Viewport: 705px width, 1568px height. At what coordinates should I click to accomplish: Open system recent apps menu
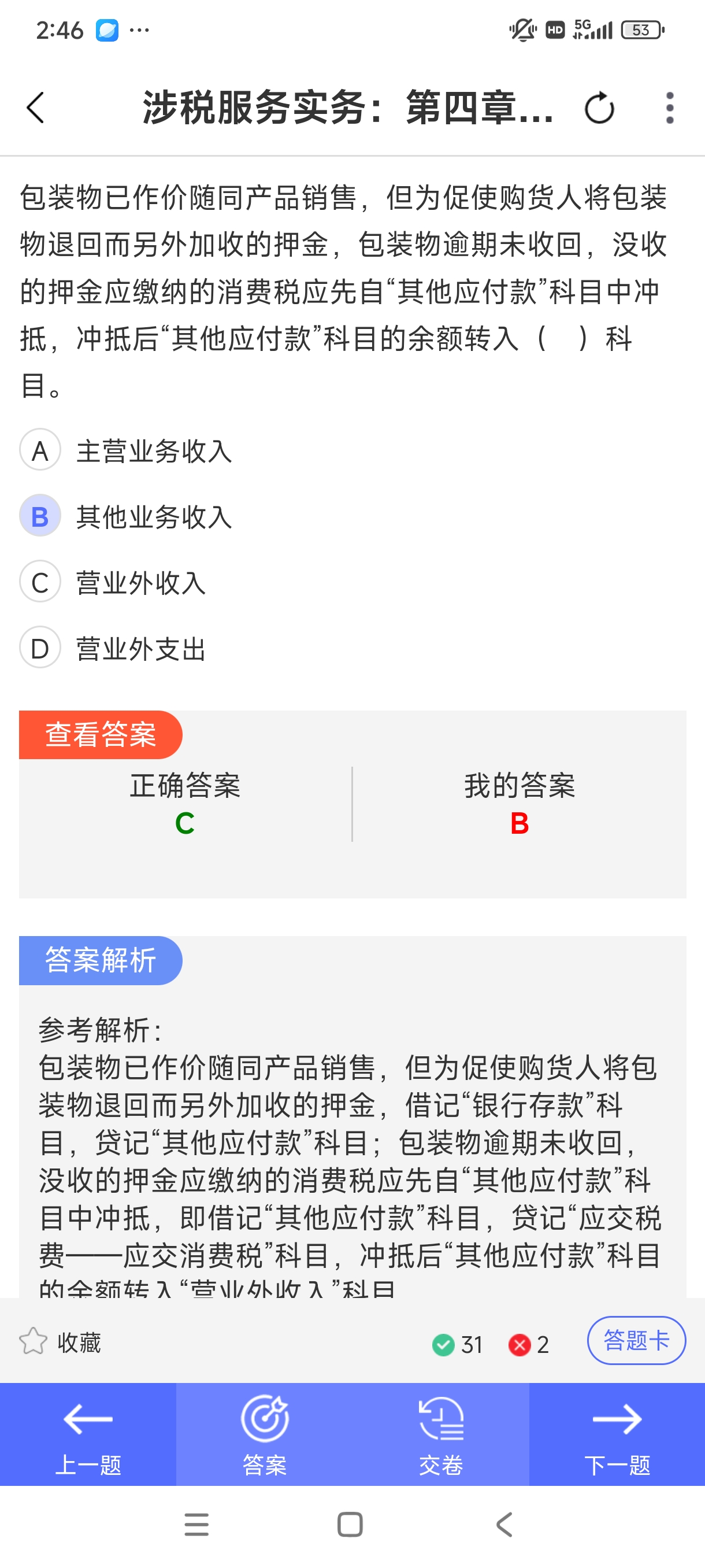(196, 1525)
